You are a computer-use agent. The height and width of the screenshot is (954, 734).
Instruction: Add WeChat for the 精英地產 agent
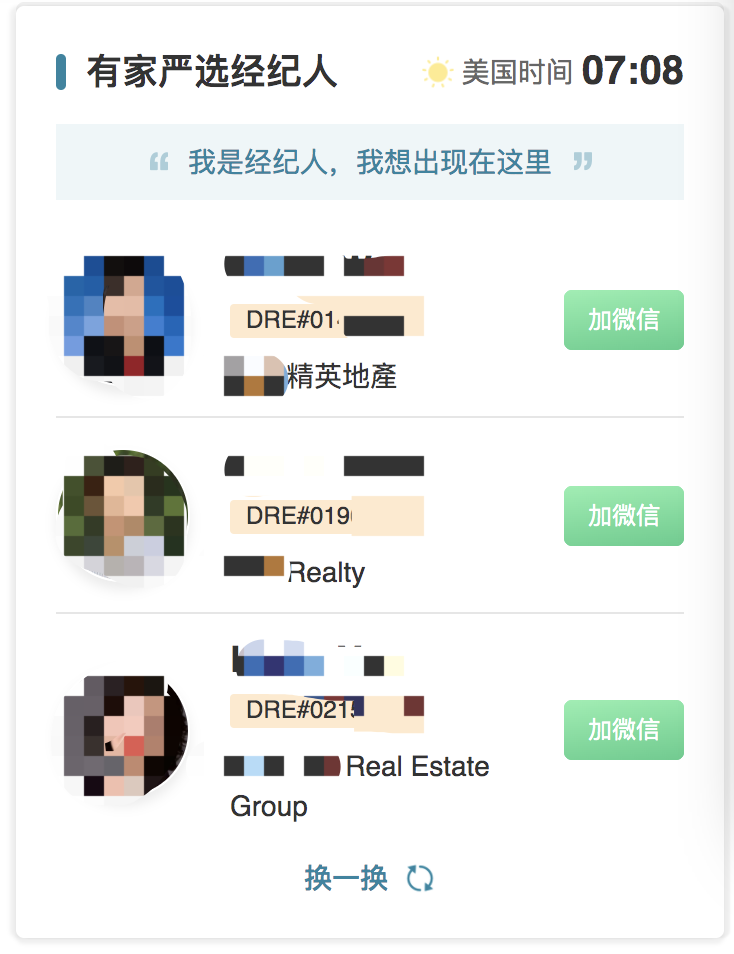click(x=623, y=320)
